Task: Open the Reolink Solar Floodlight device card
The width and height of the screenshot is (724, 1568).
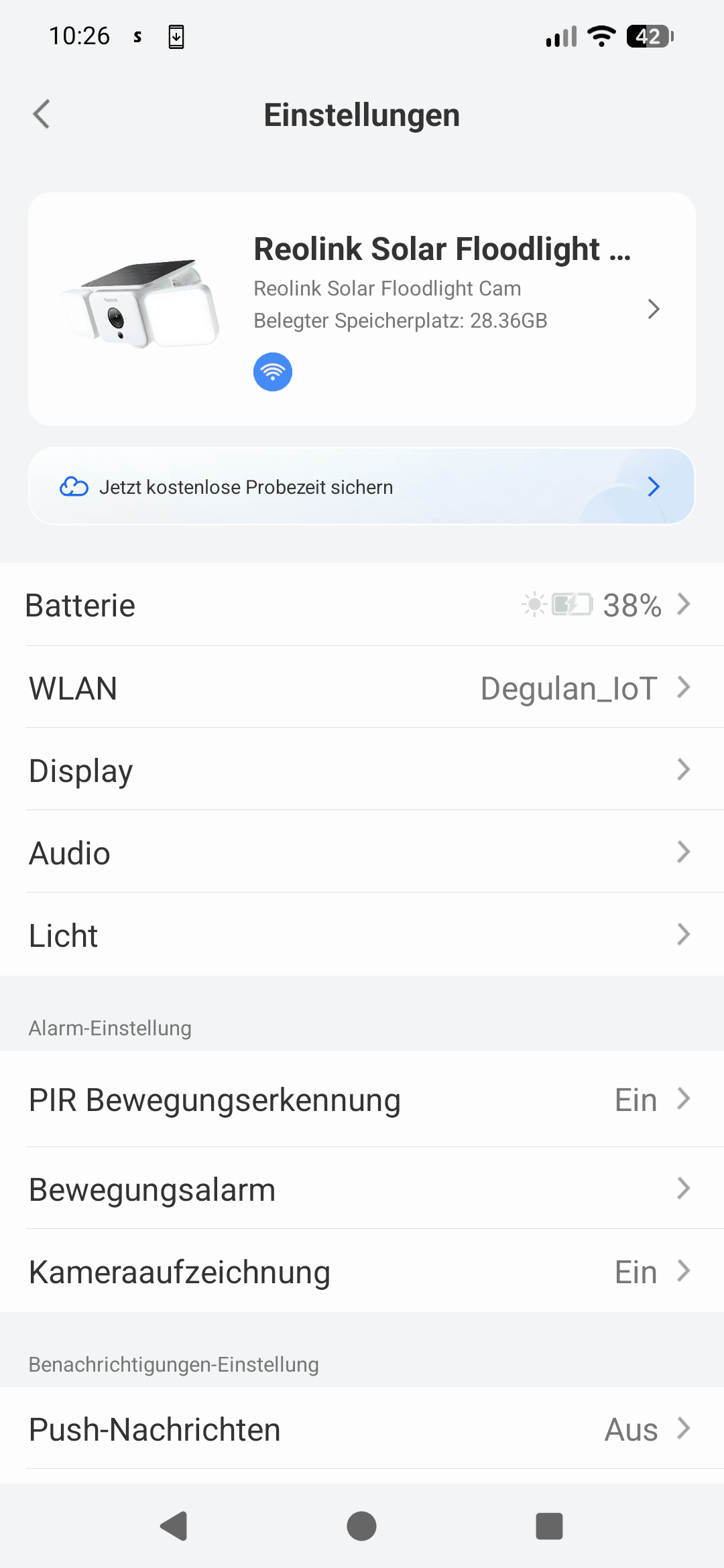Action: [x=362, y=309]
